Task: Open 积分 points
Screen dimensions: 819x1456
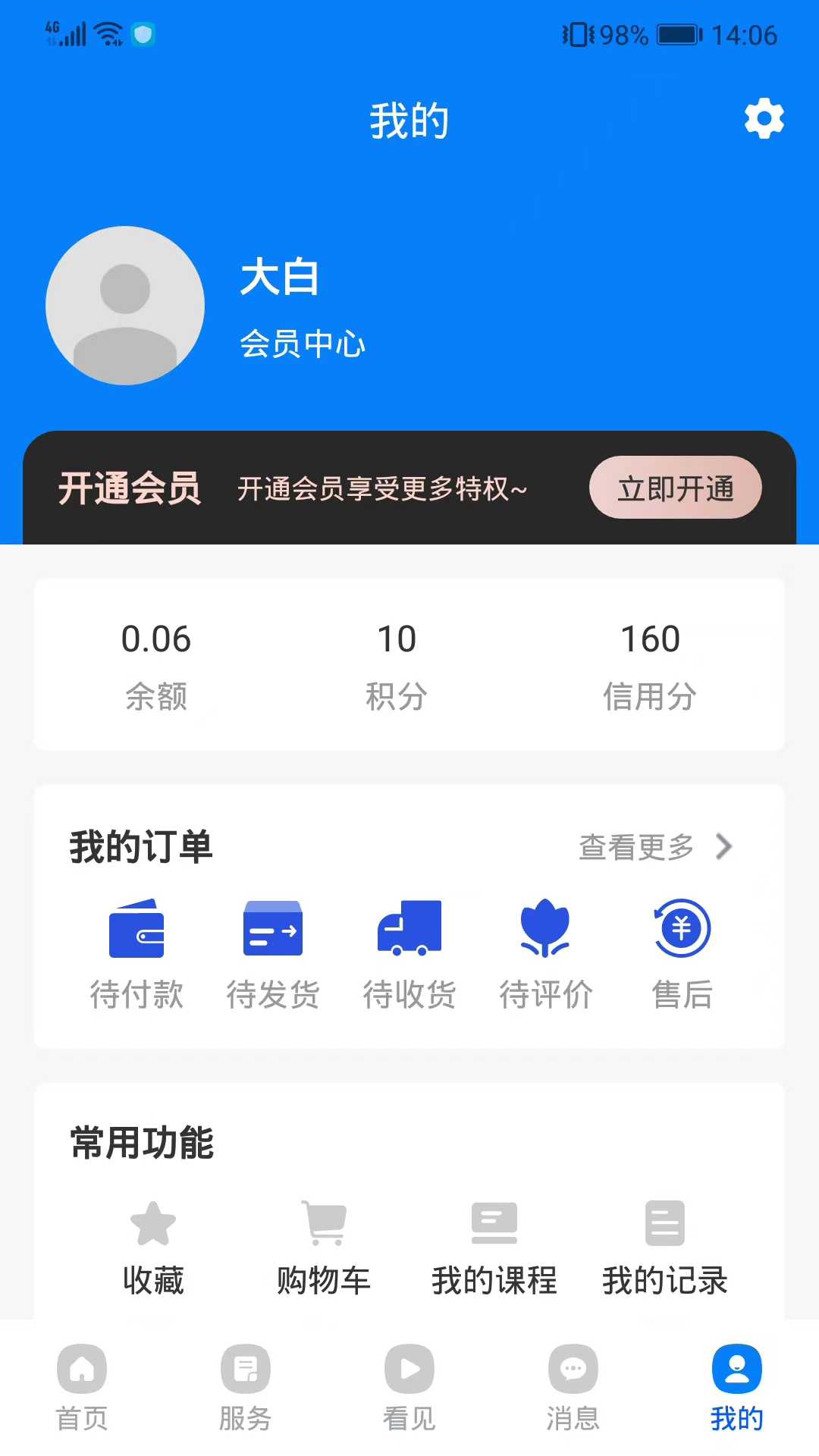Action: pos(397,665)
